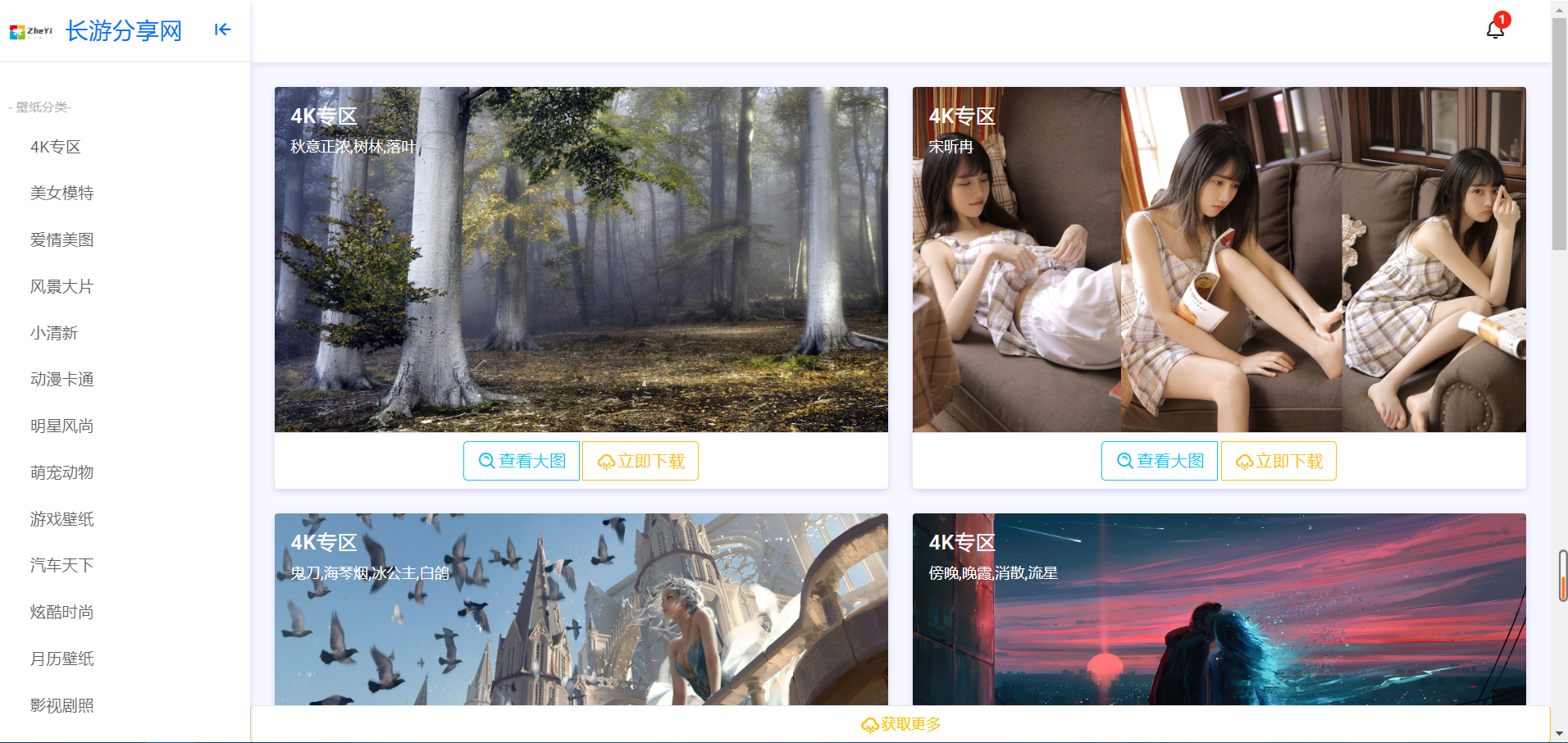View 萌宠动物 wallpapers
1568x743 pixels.
[62, 472]
